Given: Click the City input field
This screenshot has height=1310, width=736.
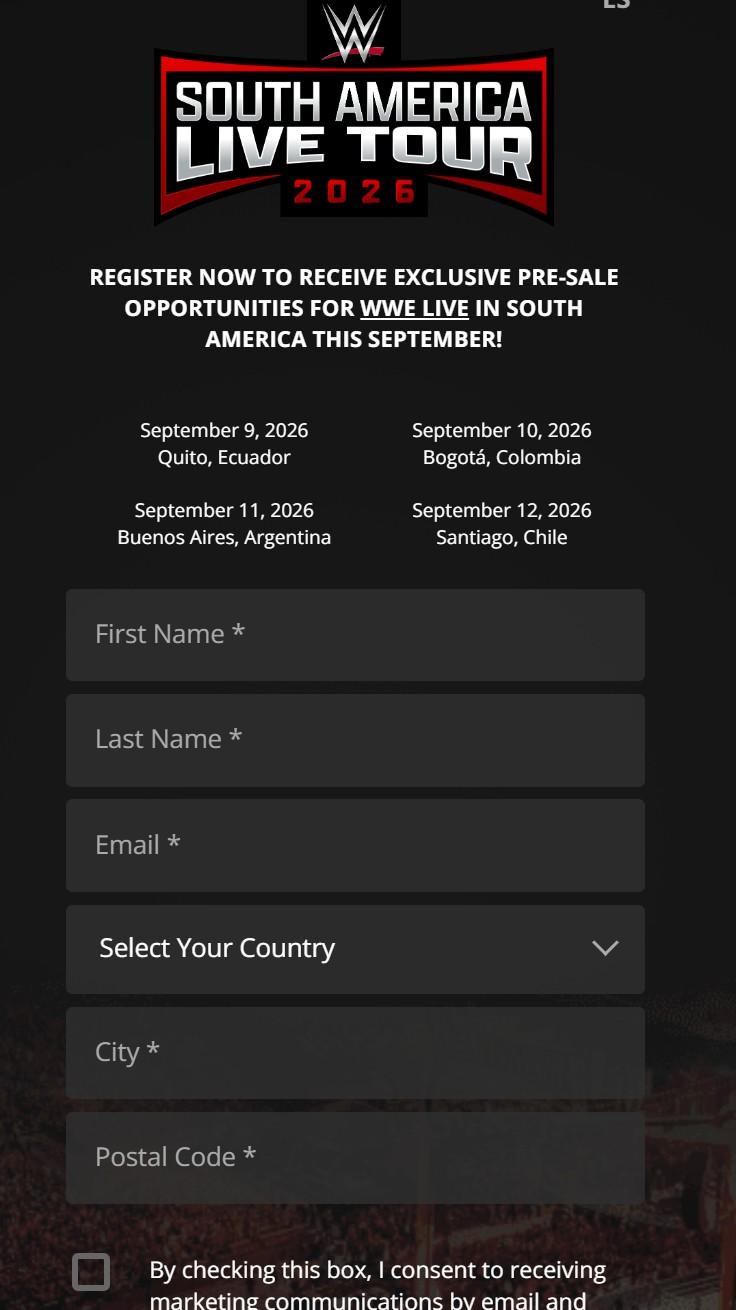Looking at the screenshot, I should 355,1052.
